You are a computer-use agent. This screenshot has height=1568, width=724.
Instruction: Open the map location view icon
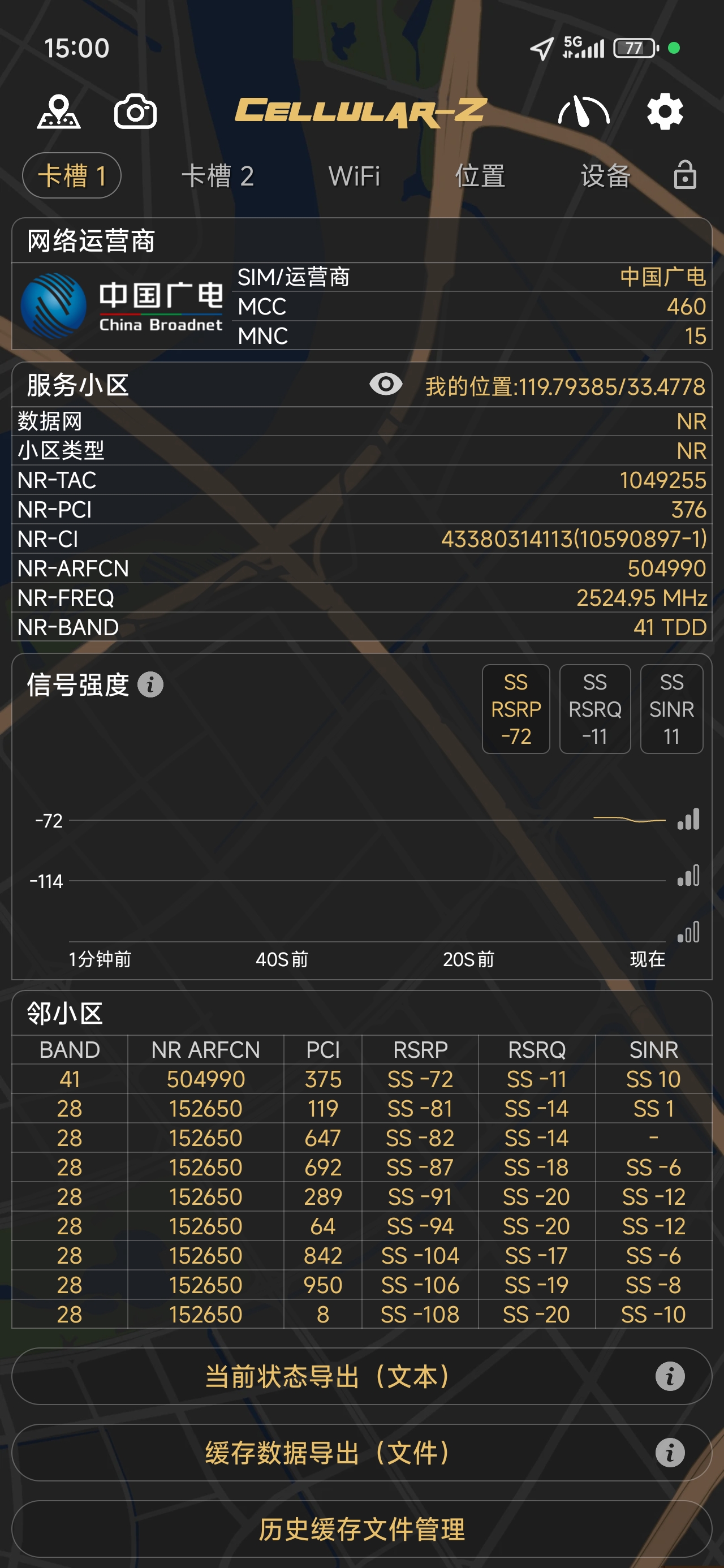(59, 113)
